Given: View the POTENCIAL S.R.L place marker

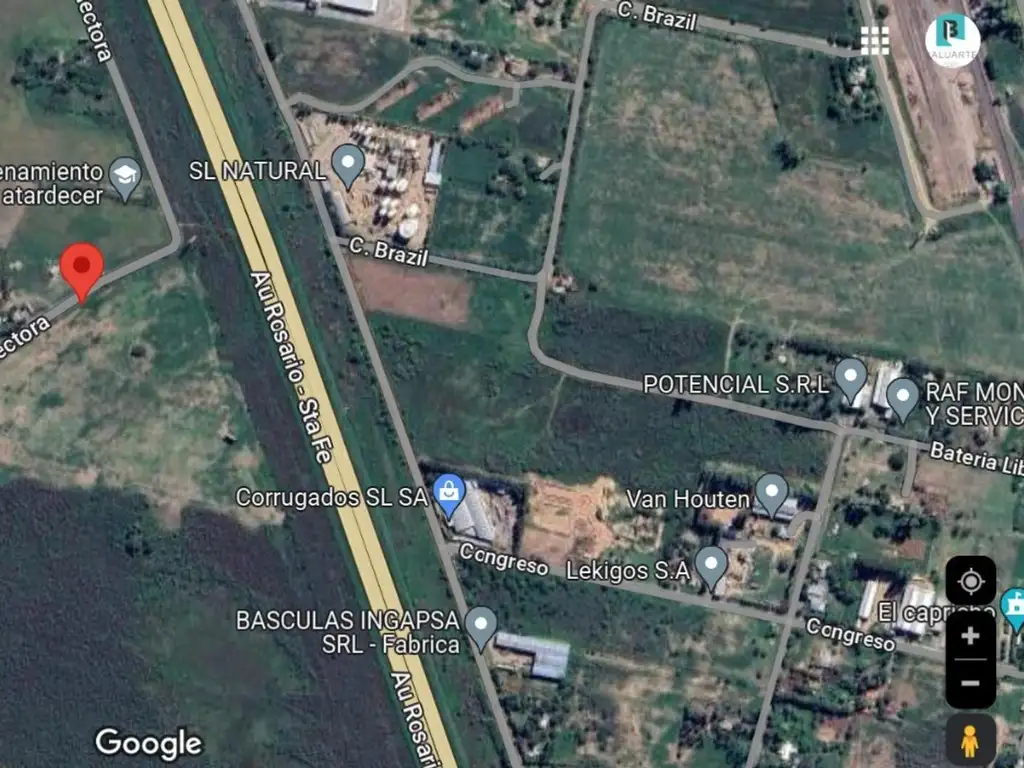Looking at the screenshot, I should [851, 378].
